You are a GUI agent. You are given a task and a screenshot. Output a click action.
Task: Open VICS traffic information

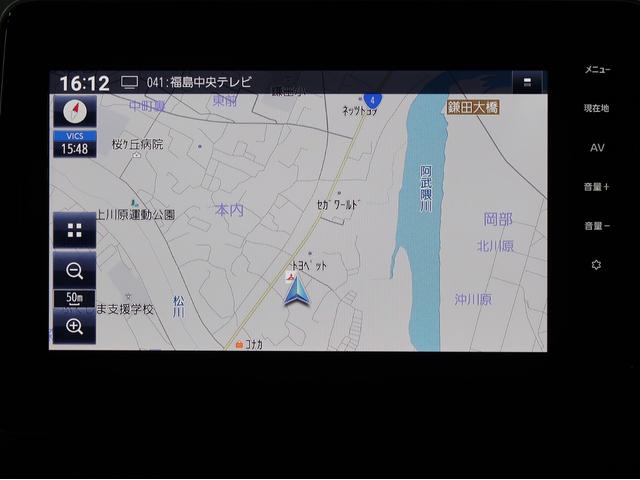pos(74,142)
